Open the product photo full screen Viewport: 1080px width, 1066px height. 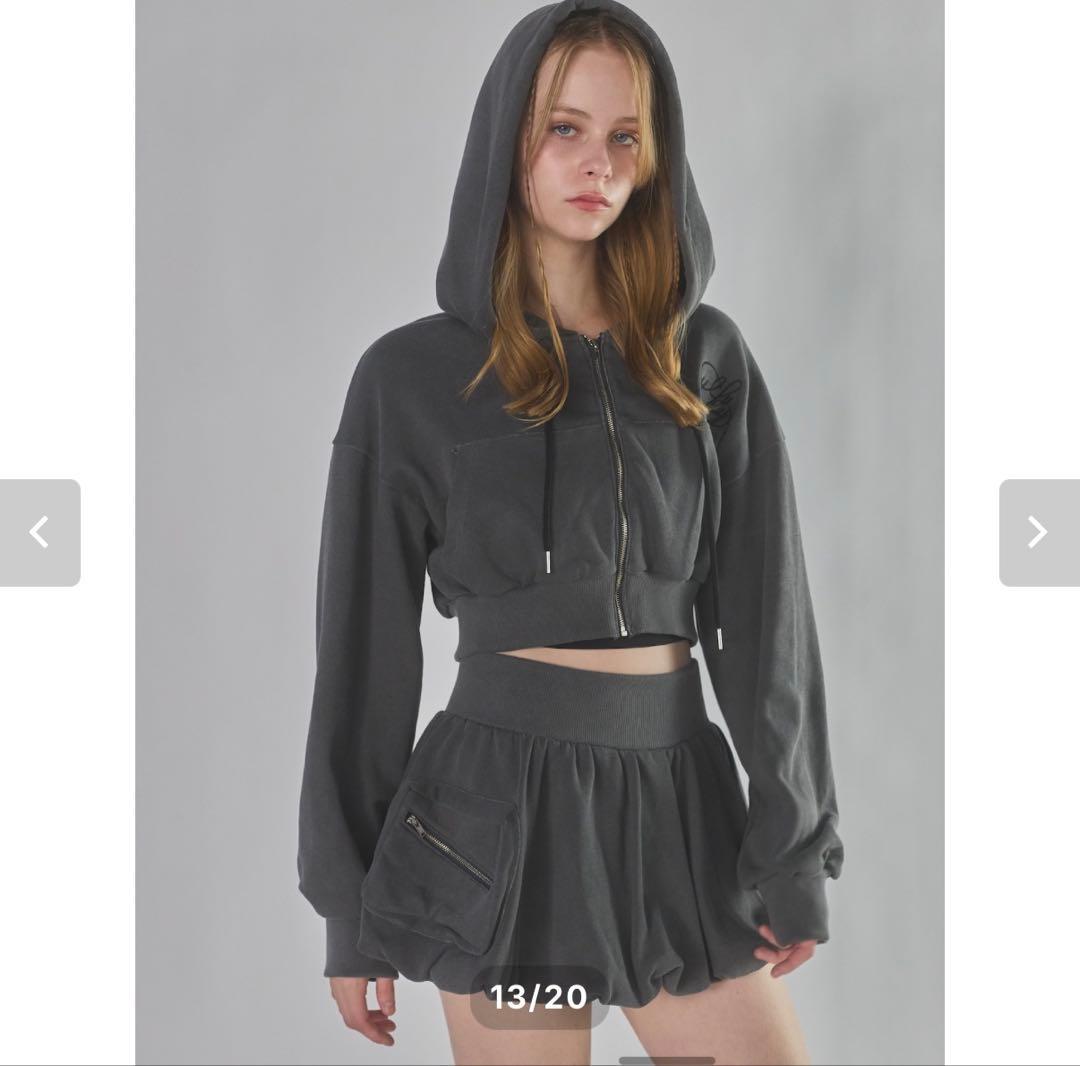540,500
